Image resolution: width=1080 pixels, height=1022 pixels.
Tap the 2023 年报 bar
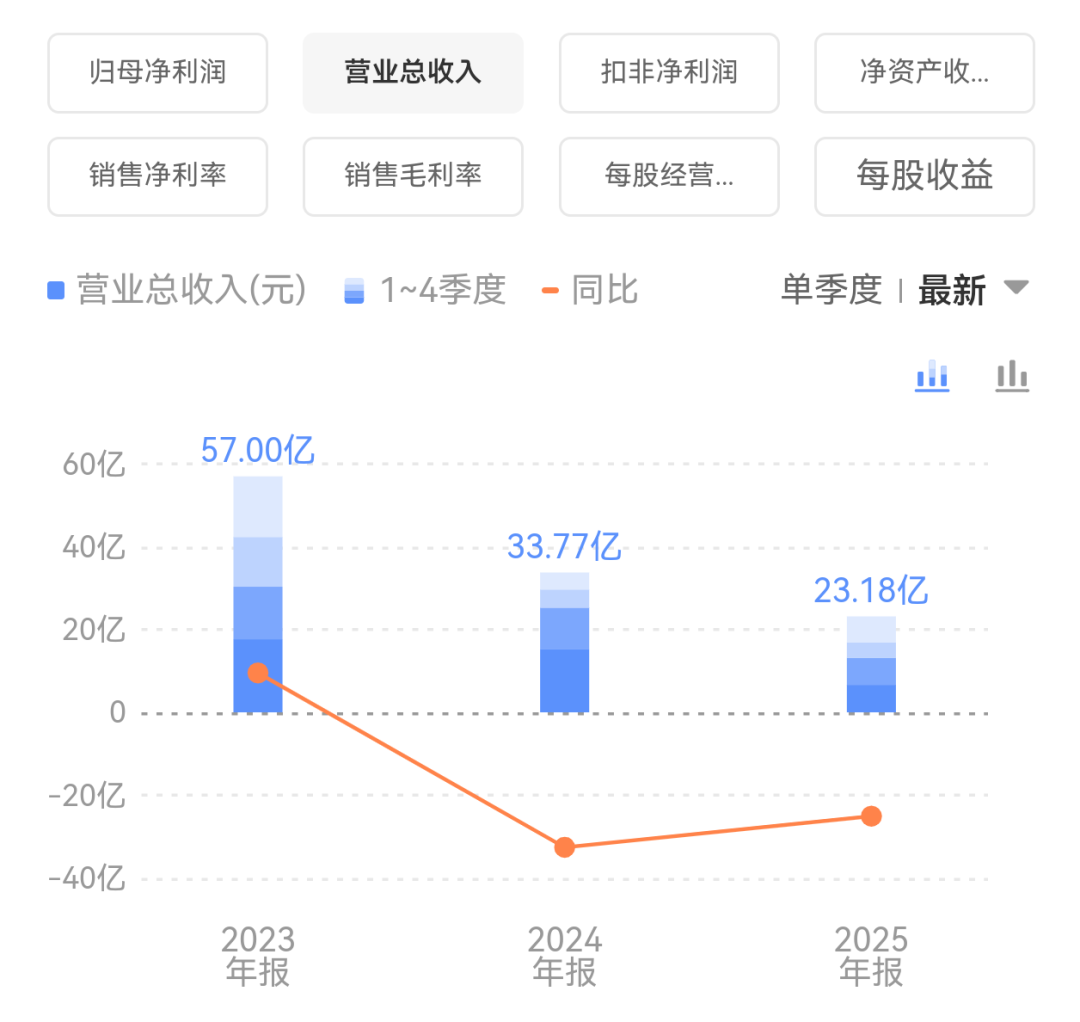258,594
